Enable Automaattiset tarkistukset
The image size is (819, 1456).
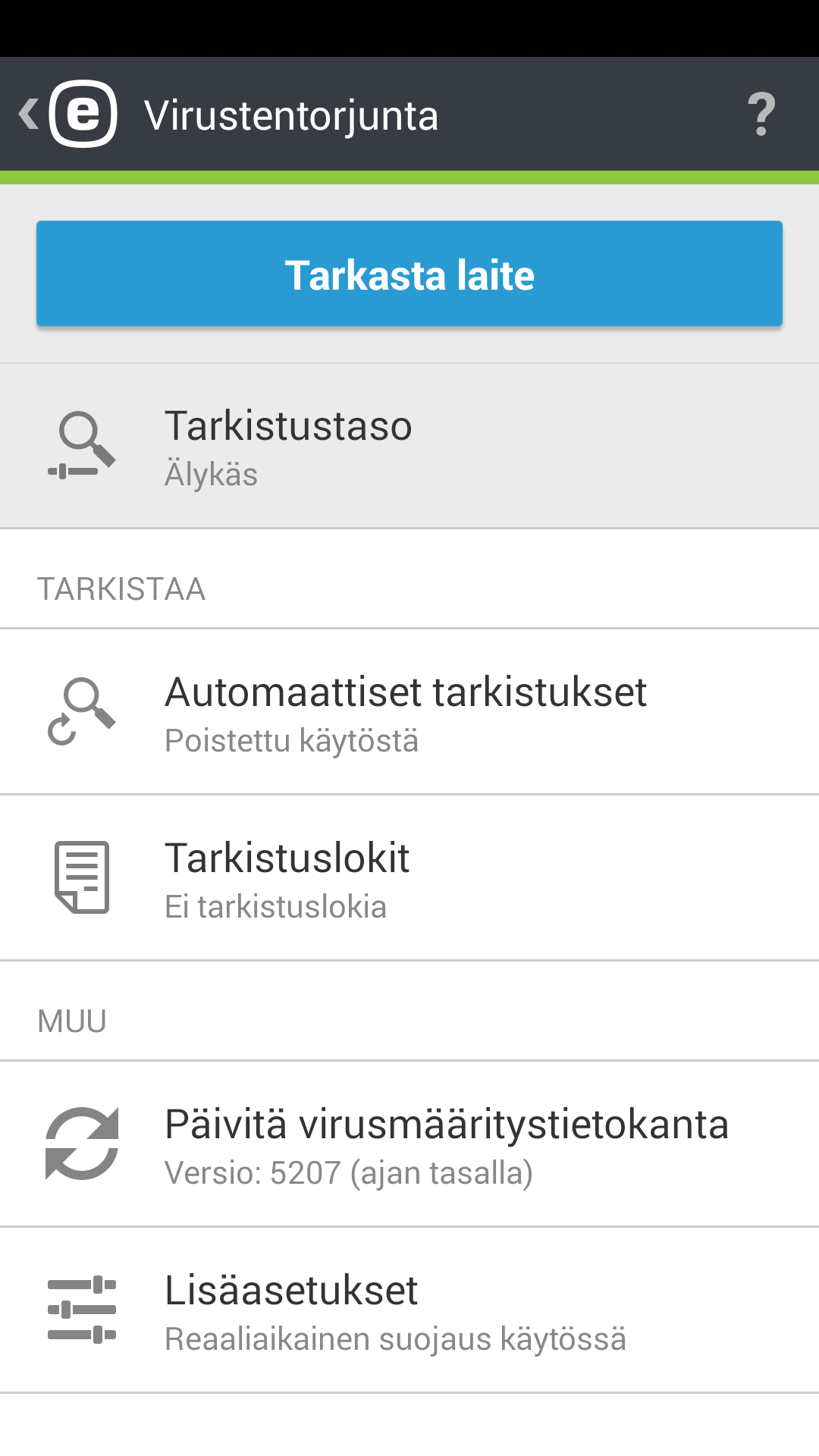(409, 711)
